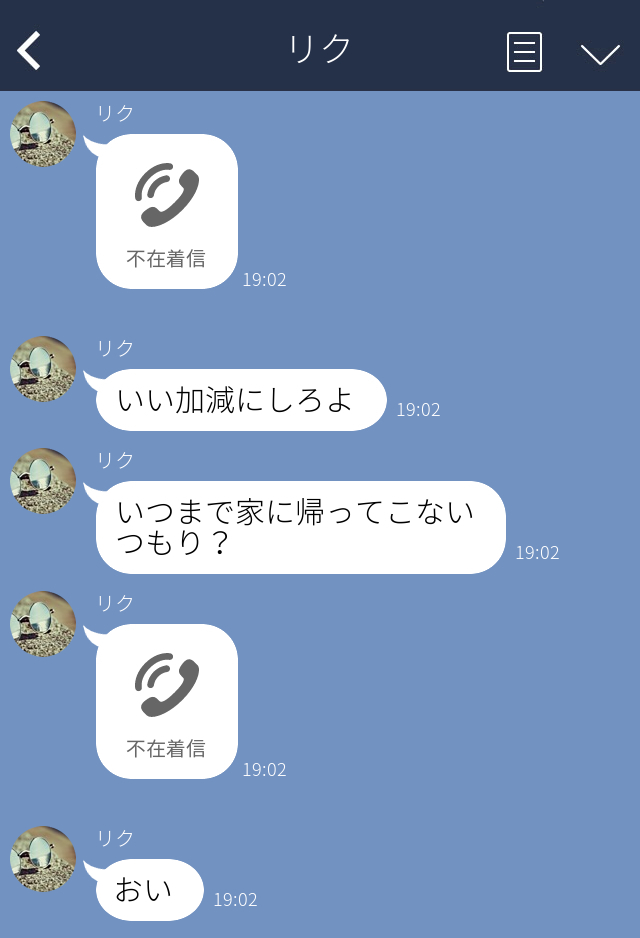Go back from Riku's chat
This screenshot has height=938, width=640.
pos(30,50)
